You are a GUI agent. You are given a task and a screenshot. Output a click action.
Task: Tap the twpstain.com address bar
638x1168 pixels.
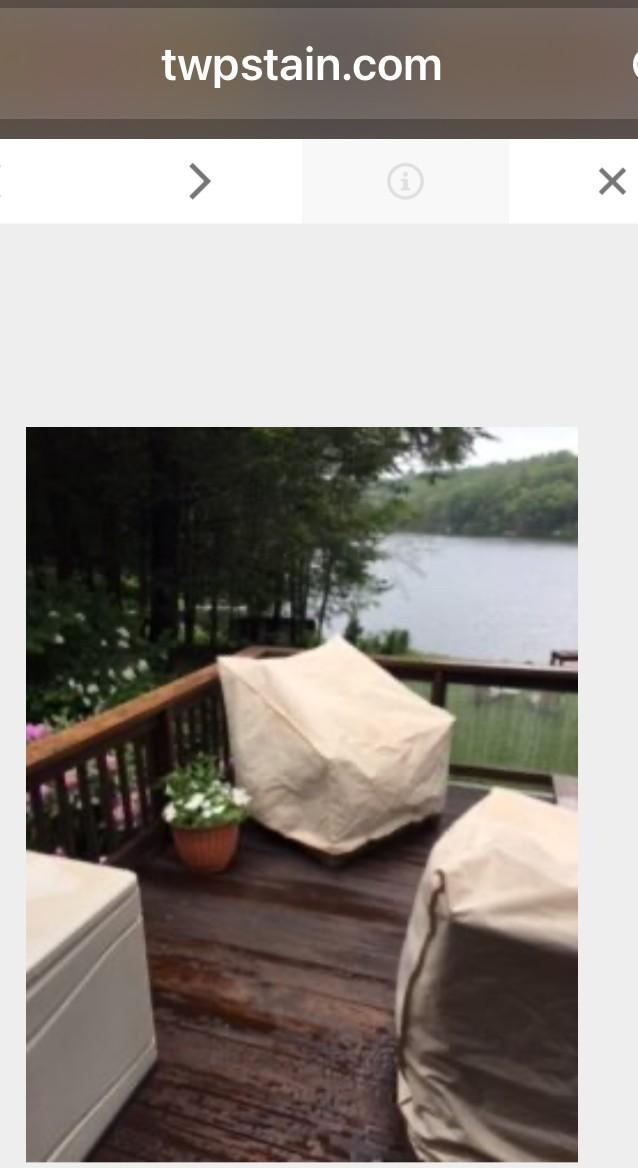(301, 65)
